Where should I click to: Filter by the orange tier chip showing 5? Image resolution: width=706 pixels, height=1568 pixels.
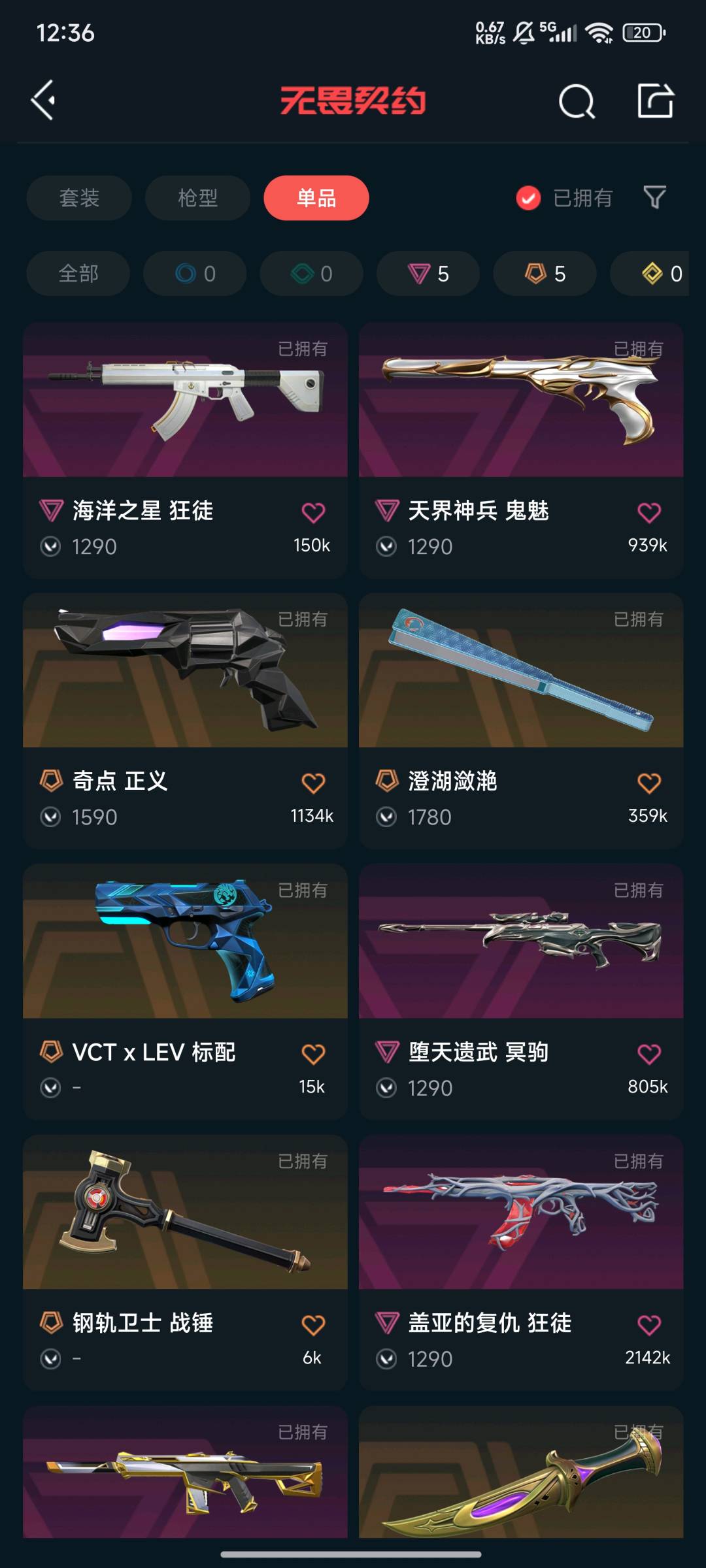click(545, 274)
